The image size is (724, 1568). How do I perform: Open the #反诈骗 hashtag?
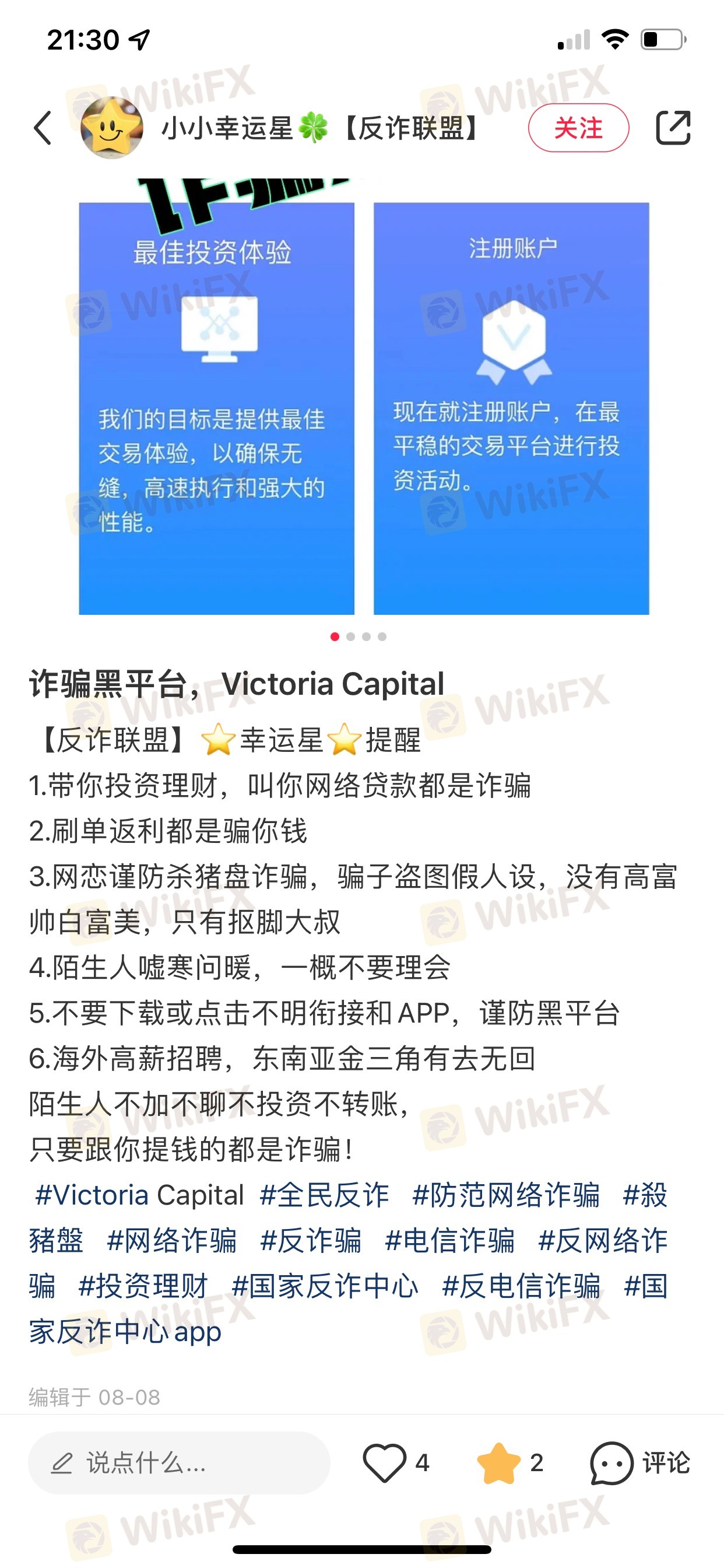click(x=311, y=1241)
